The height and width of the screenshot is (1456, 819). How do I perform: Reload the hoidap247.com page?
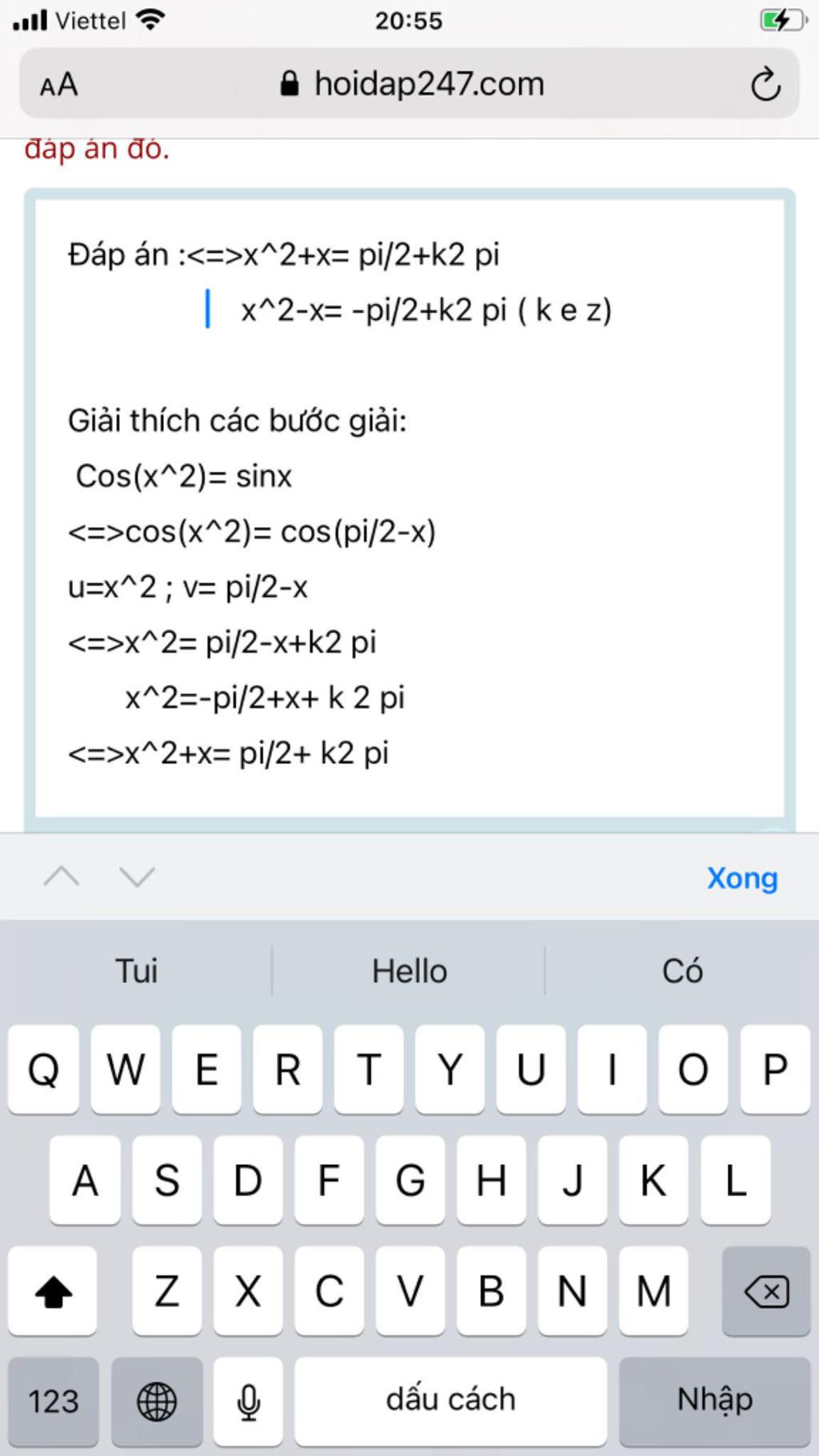tap(765, 84)
